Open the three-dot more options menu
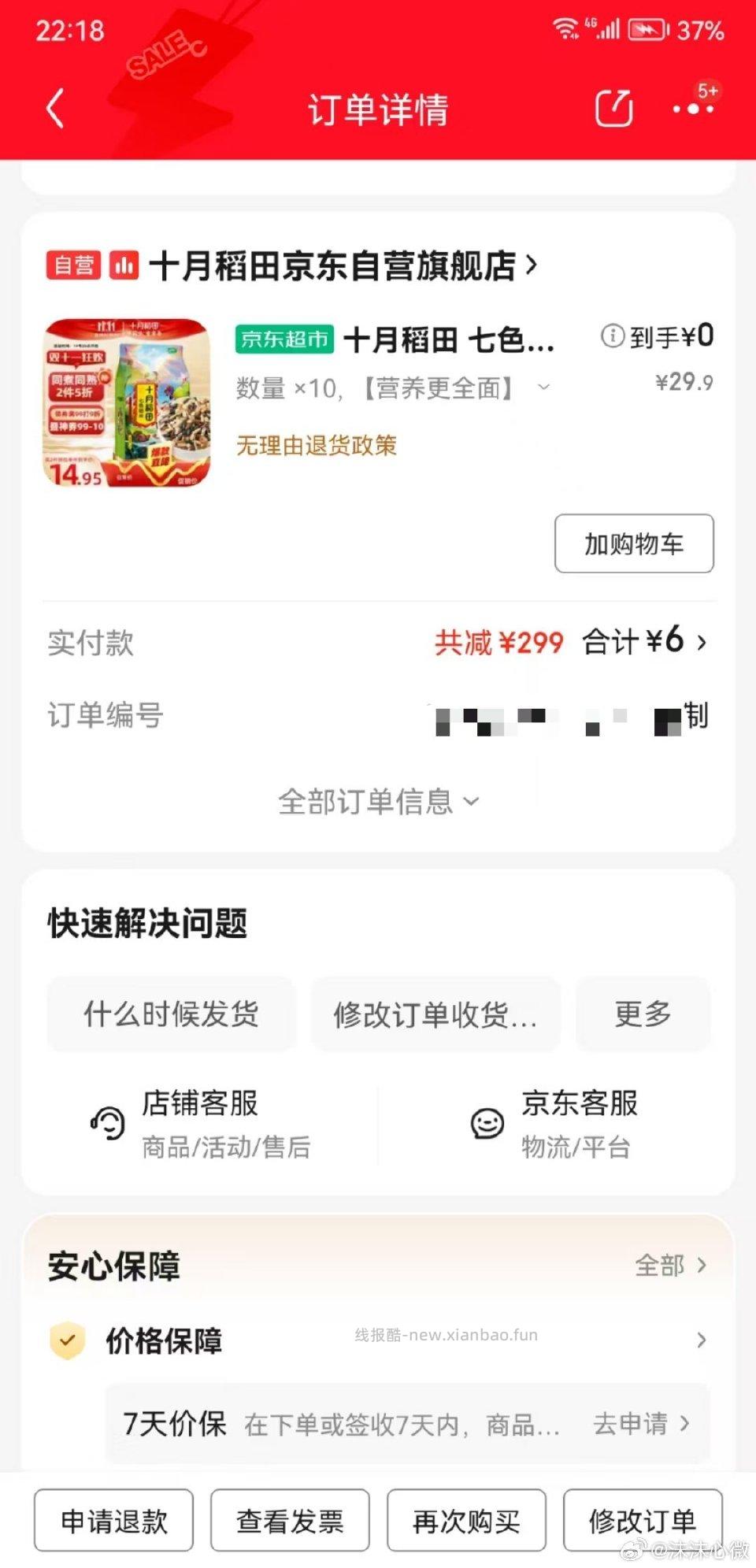756x1568 pixels. [693, 109]
